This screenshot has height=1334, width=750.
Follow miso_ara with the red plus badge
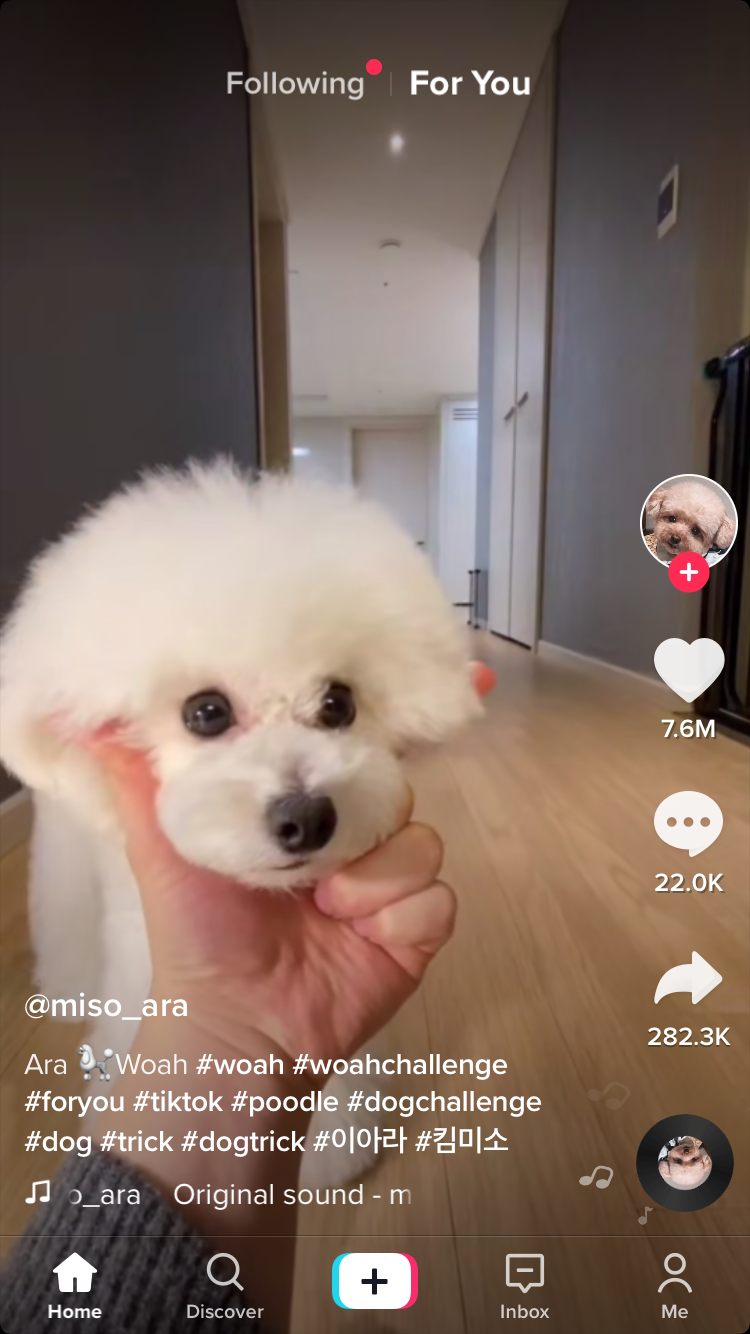click(688, 572)
